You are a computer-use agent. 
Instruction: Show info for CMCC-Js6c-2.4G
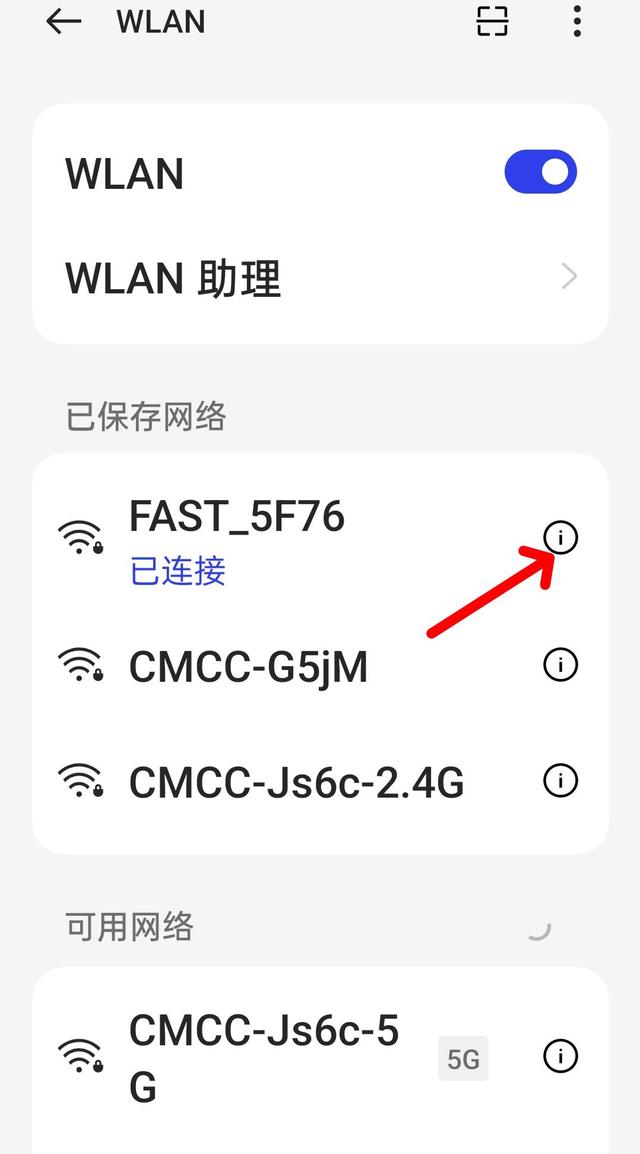(x=560, y=780)
